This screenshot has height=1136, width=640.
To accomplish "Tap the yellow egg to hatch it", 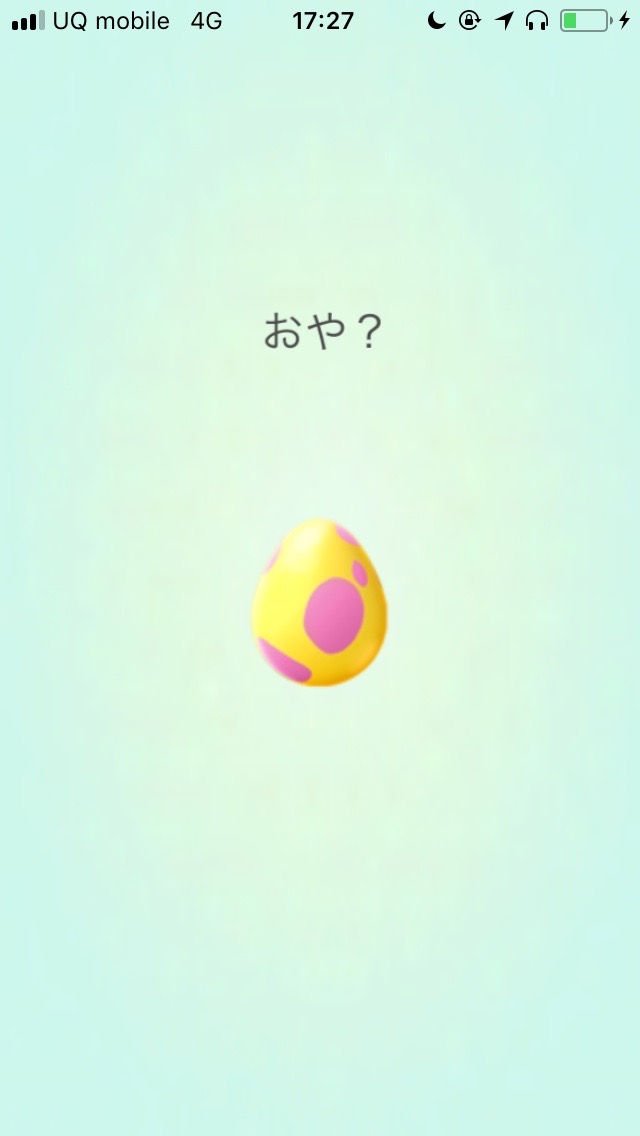I will 319,602.
